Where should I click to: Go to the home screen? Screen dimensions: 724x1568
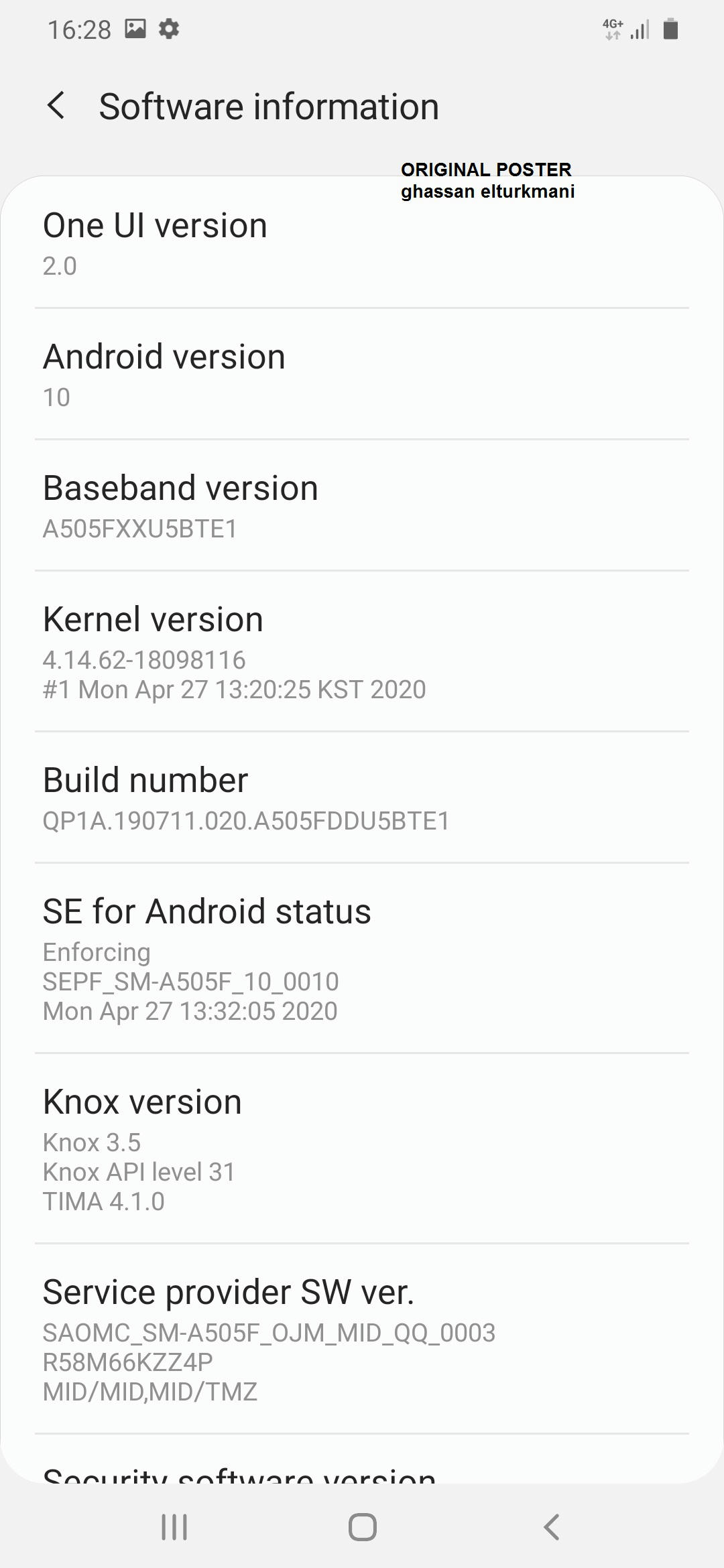tap(362, 1527)
